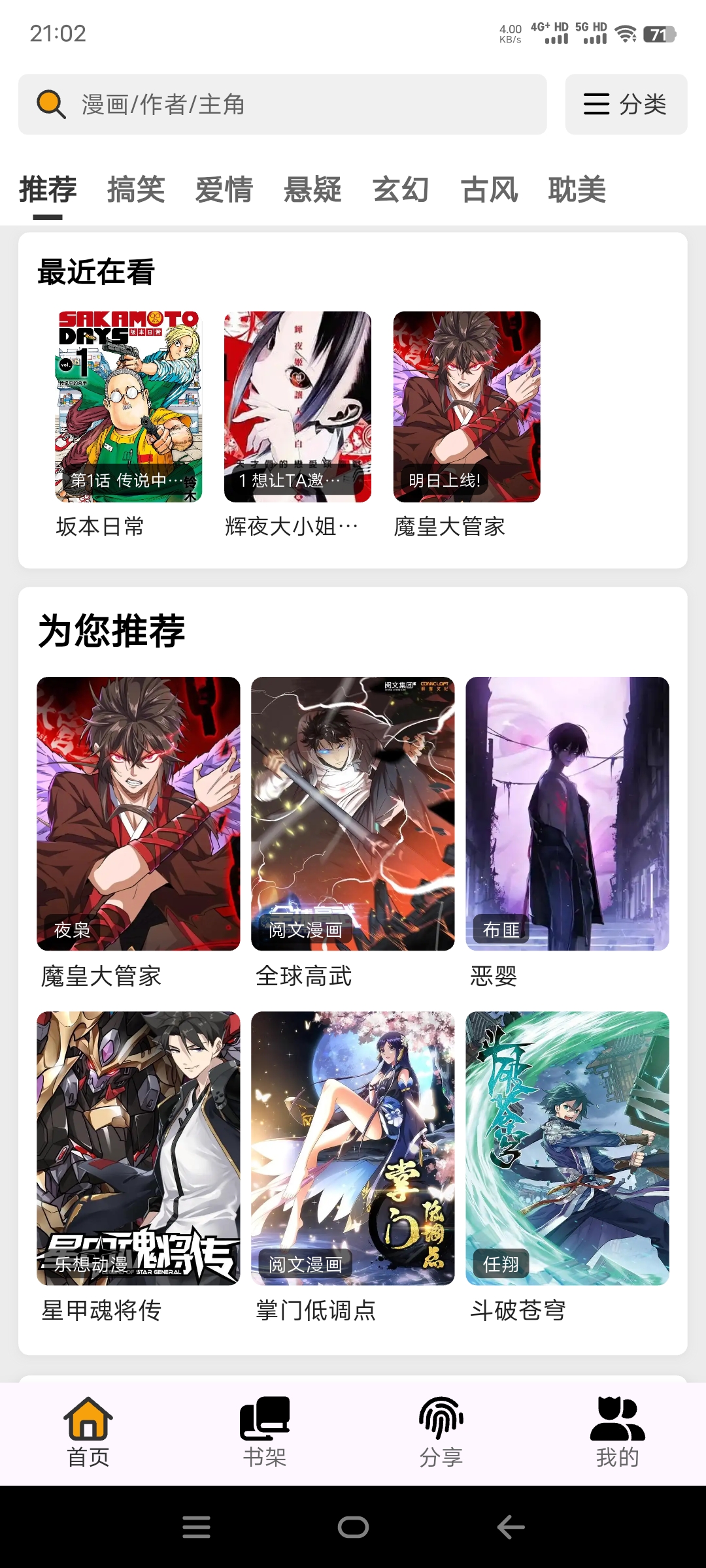Open the 分类 category menu icon
The height and width of the screenshot is (1568, 706).
(x=597, y=105)
